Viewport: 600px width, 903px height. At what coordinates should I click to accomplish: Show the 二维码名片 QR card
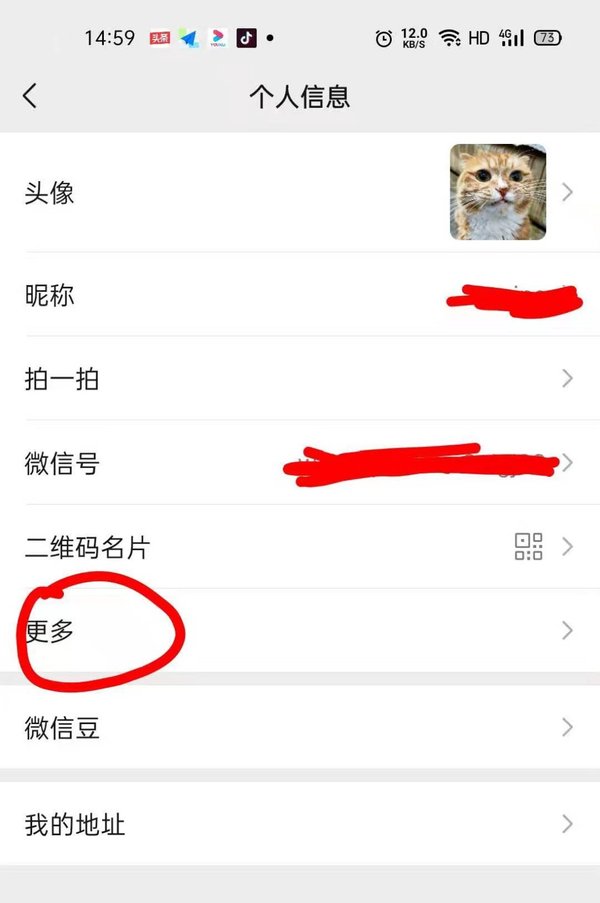point(300,547)
